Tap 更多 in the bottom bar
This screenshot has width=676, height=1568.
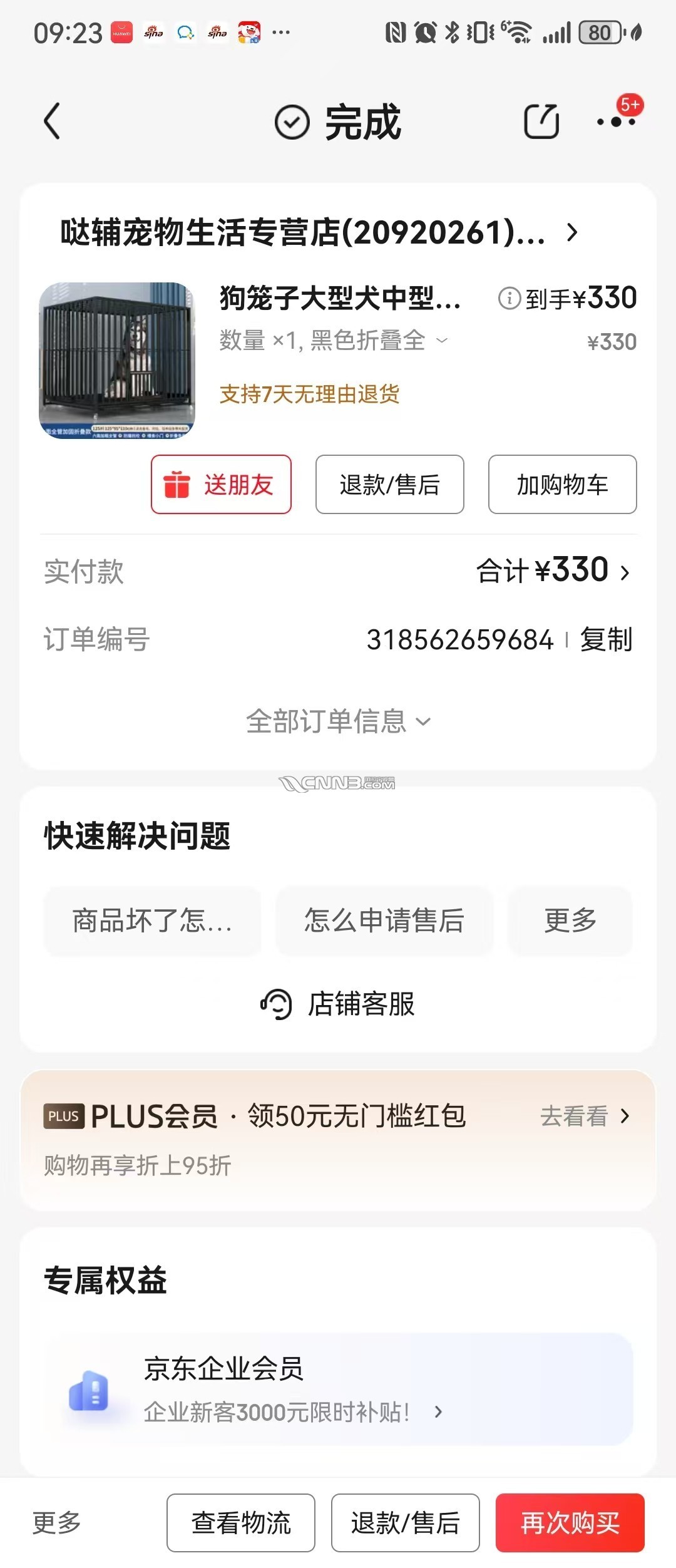coord(57,1522)
